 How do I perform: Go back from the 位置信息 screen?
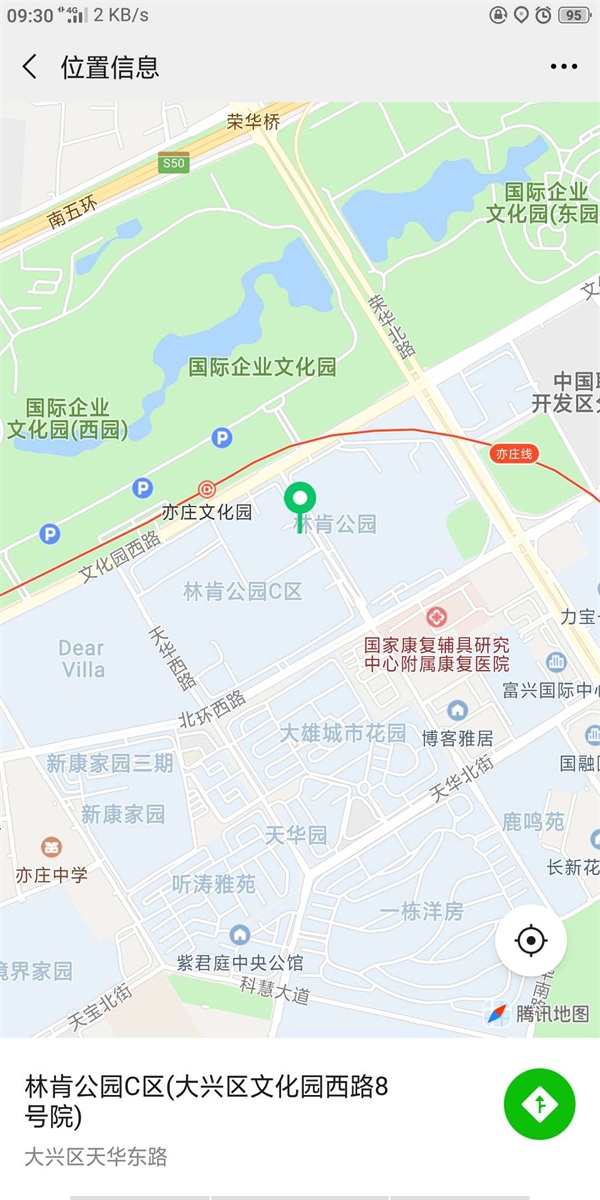pyautogui.click(x=30, y=67)
